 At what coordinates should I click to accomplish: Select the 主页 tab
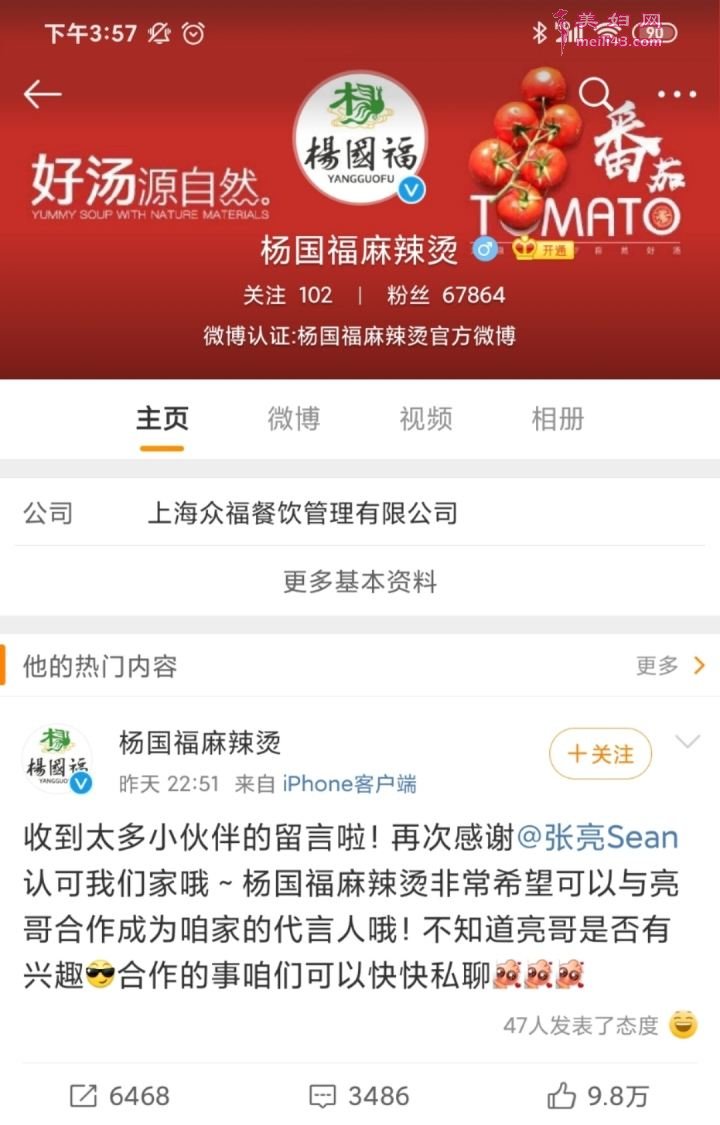162,419
